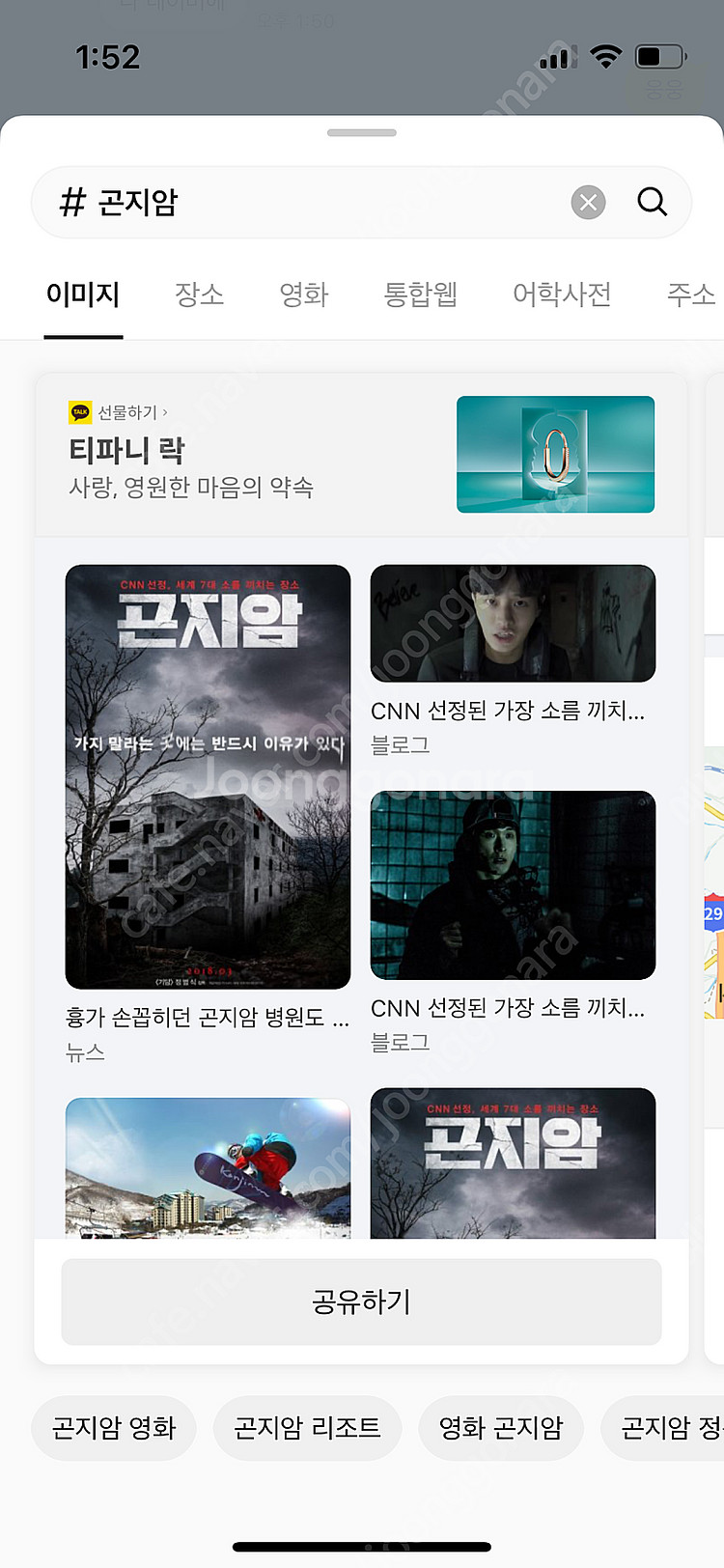Viewport: 724px width, 1568px height.
Task: Tap the battery indicator
Action: tap(657, 56)
